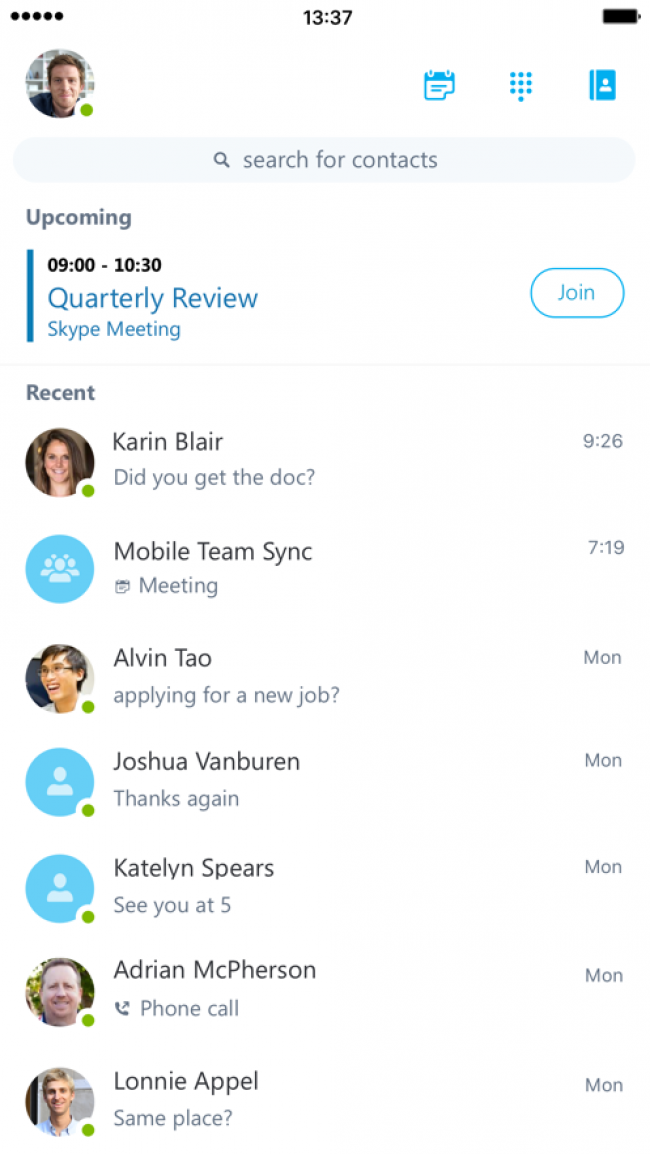Open Quarterly Review meeting details
650x1154 pixels.
click(152, 298)
